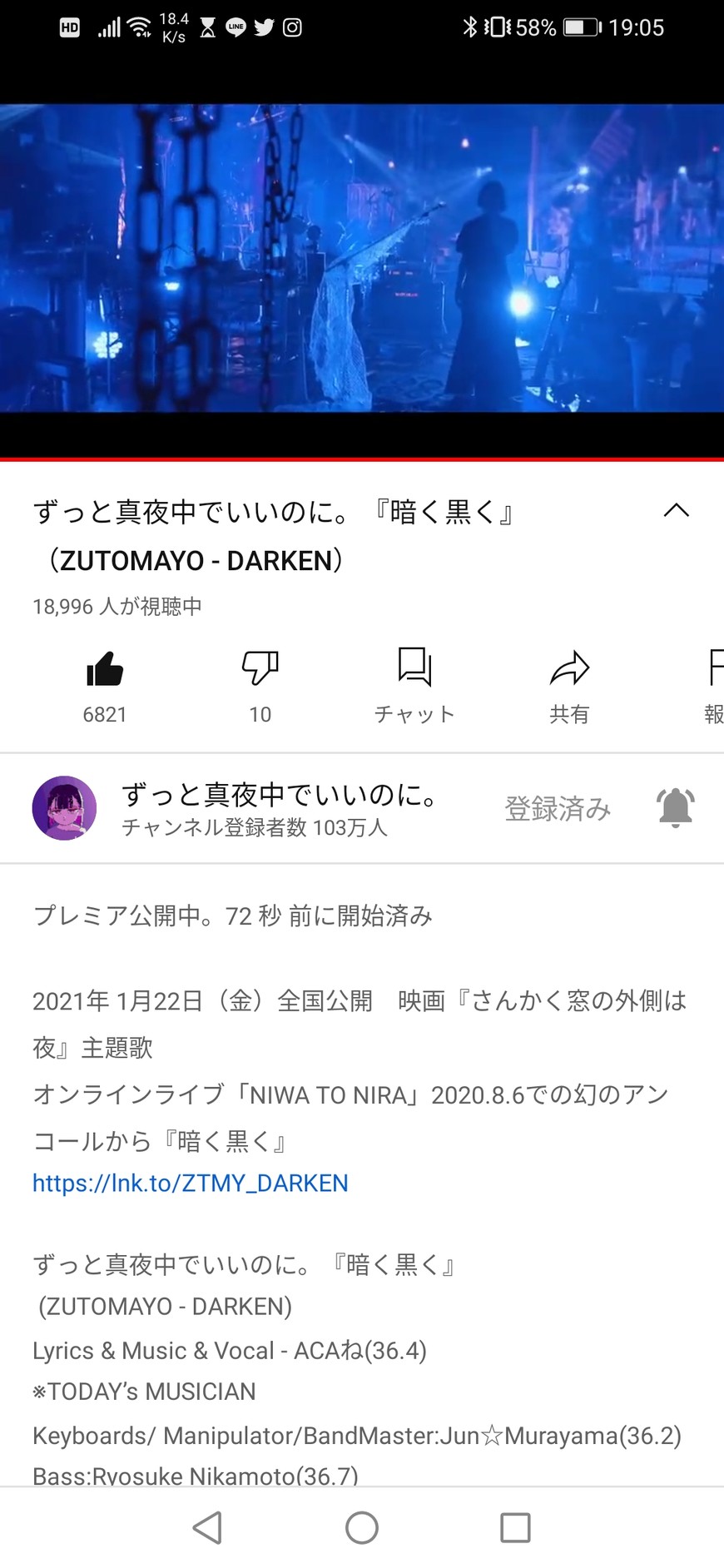The width and height of the screenshot is (724, 1568).
Task: Share the video via 共有
Action: pos(569,670)
